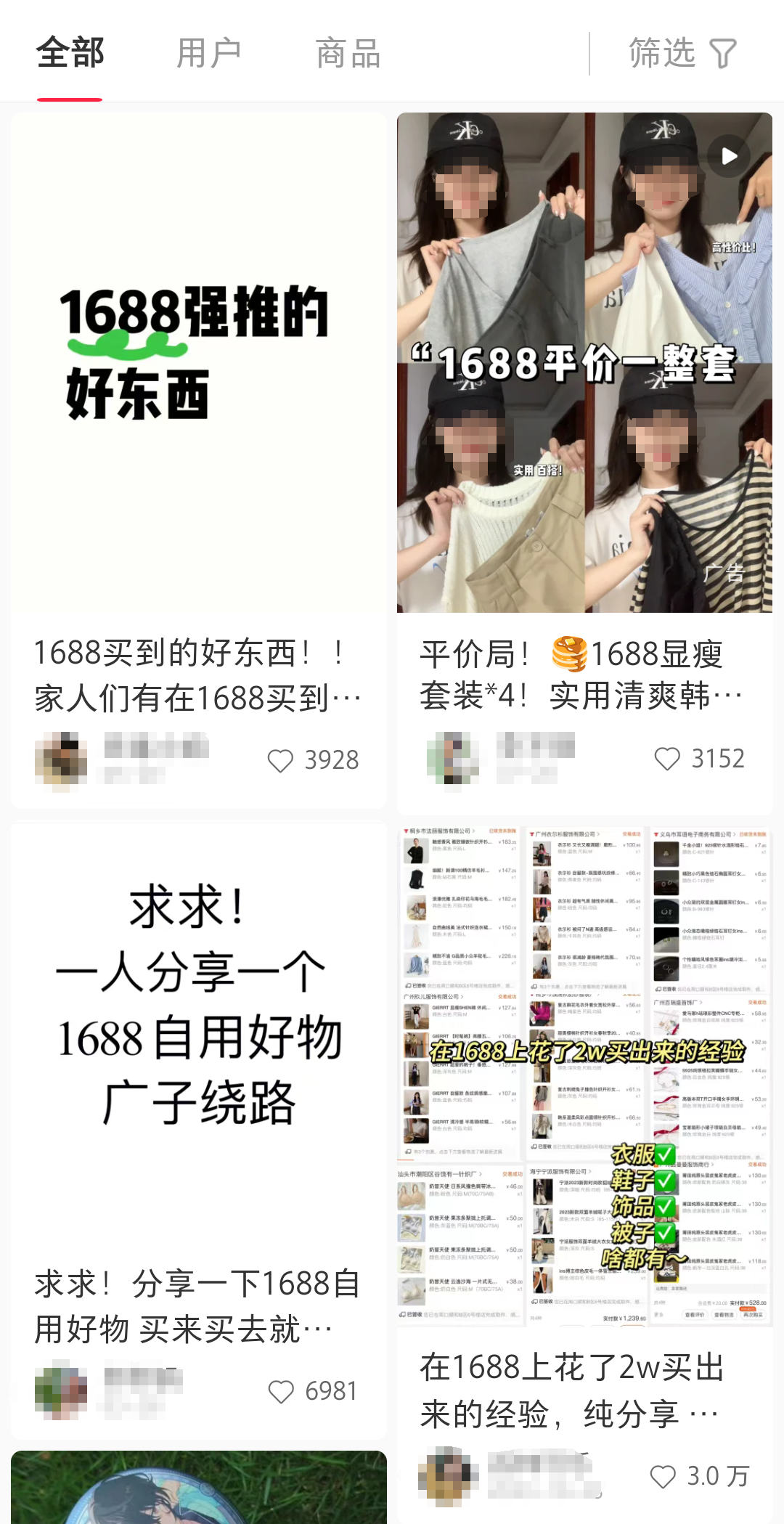Like the 求求分享一下1688自用好物 post
The width and height of the screenshot is (784, 1524).
click(281, 1391)
